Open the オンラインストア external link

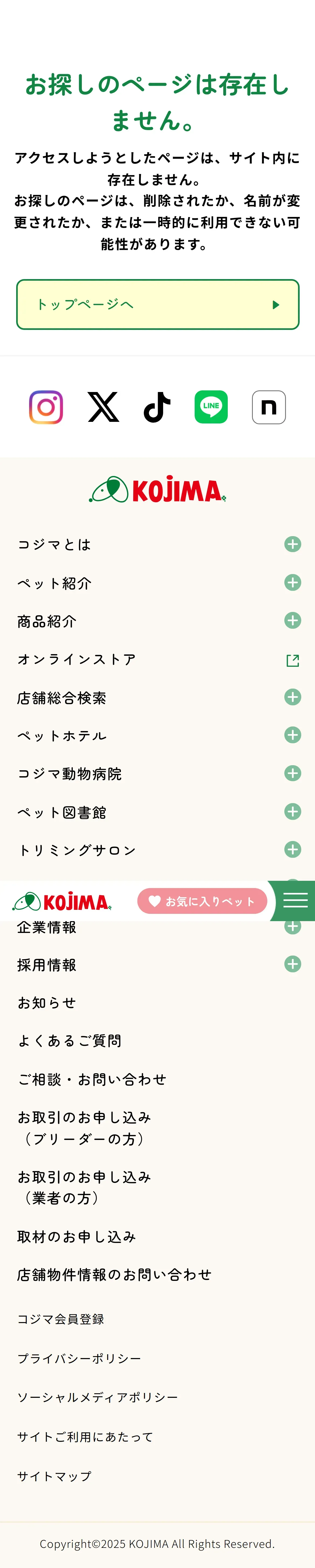click(292, 660)
